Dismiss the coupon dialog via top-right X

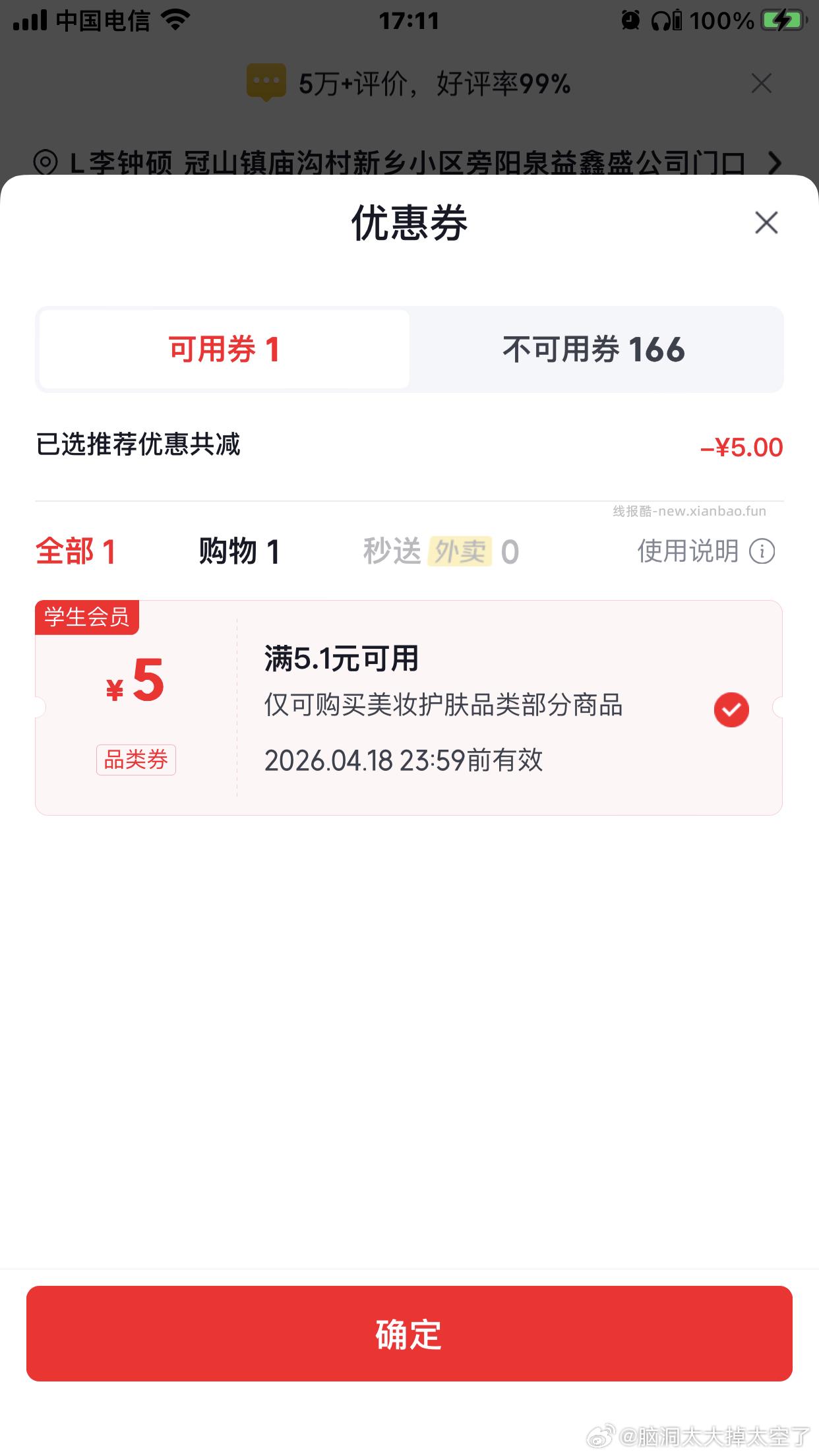click(x=766, y=224)
